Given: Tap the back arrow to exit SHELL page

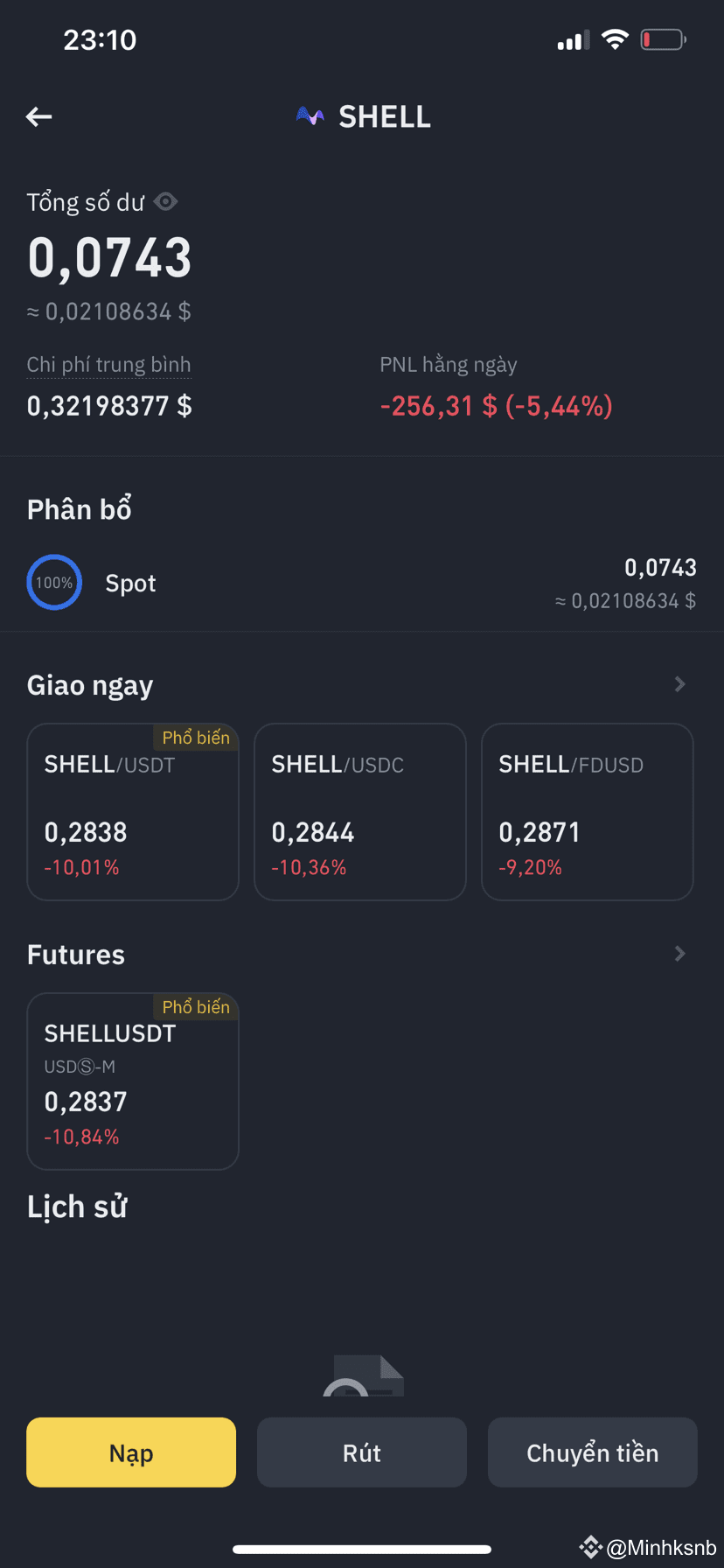Looking at the screenshot, I should (x=38, y=116).
